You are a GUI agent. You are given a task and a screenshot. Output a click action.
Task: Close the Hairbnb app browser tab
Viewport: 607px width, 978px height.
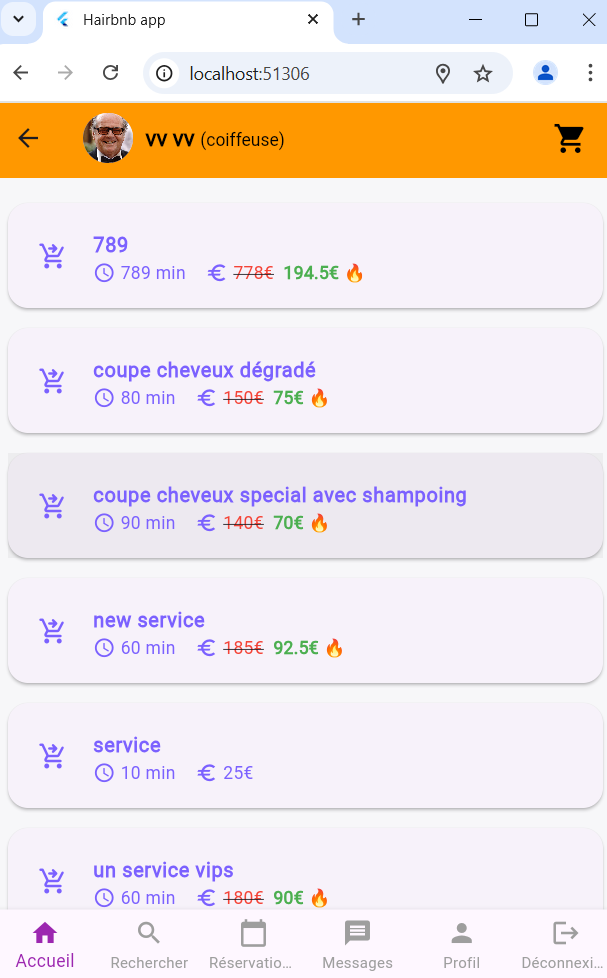click(313, 19)
